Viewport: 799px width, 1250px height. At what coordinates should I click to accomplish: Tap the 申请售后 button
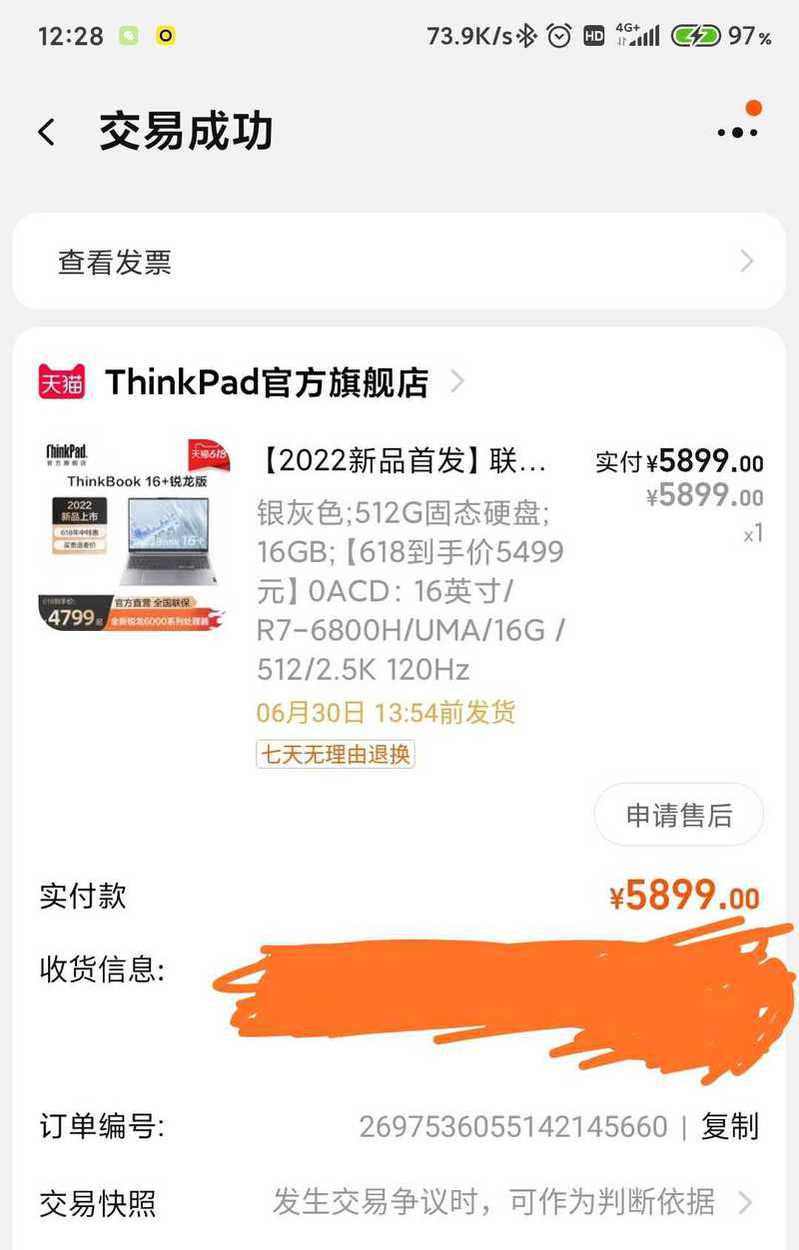pos(679,815)
